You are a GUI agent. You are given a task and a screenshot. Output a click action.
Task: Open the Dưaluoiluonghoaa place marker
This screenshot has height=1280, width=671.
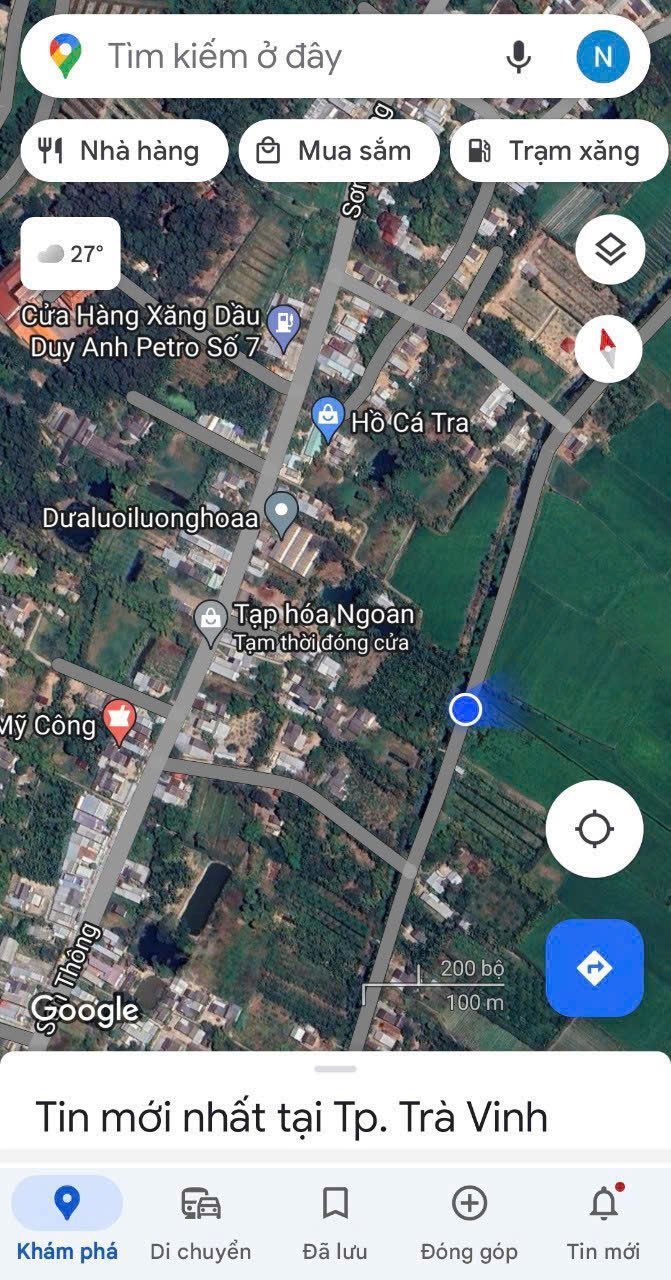[x=283, y=514]
